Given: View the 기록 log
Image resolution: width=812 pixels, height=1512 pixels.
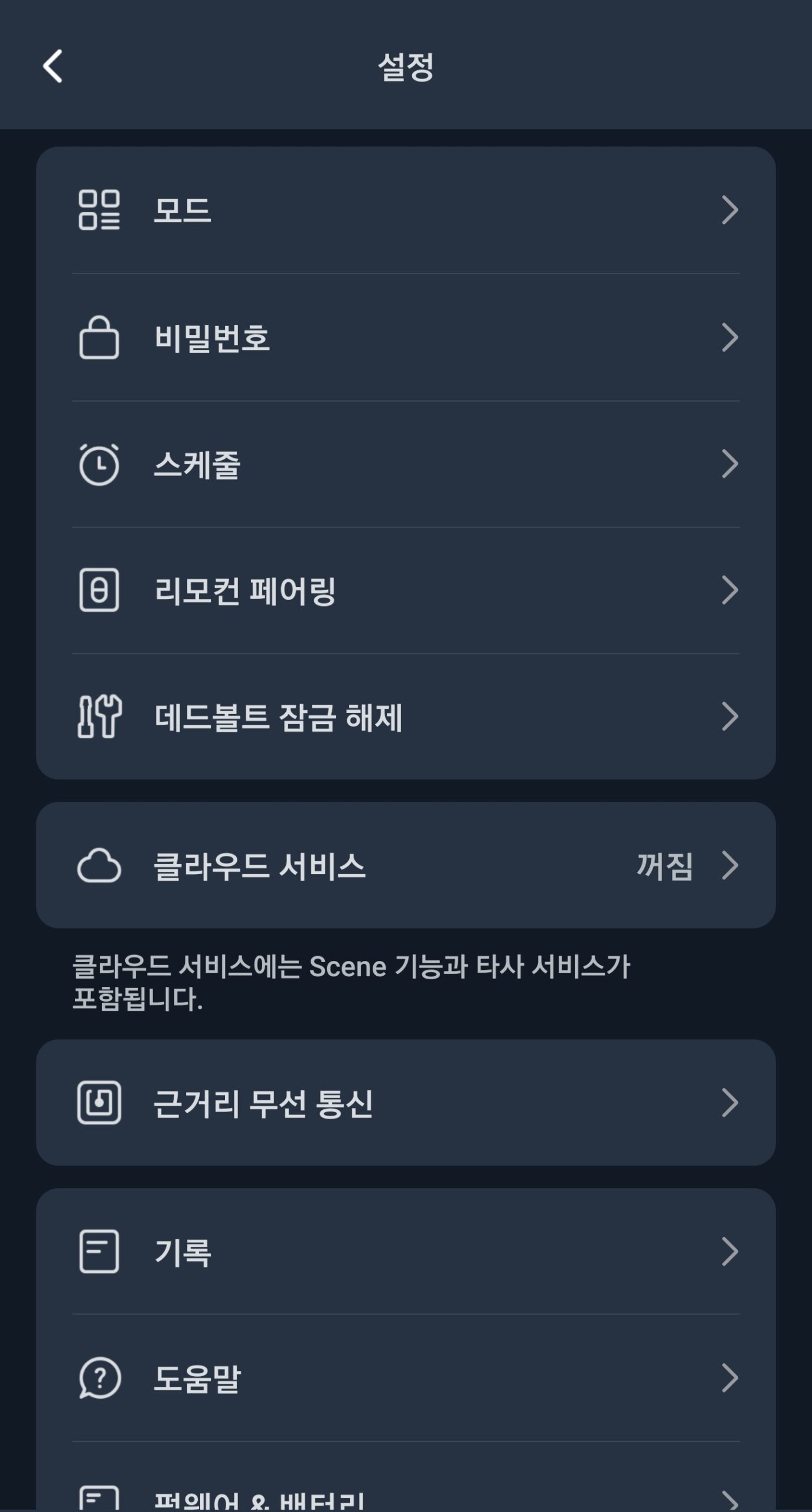Looking at the screenshot, I should tap(405, 1252).
